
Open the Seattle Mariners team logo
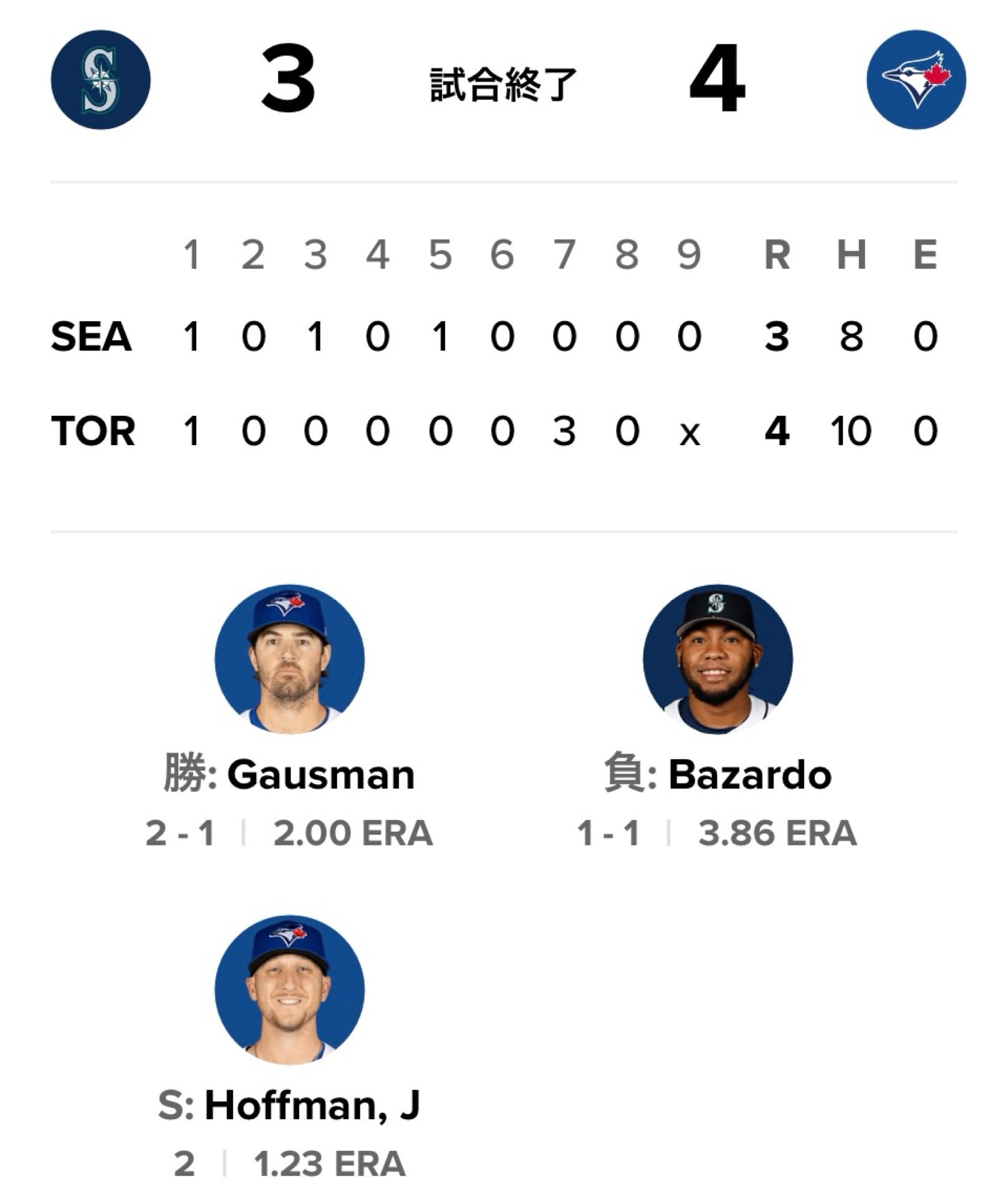(100, 80)
